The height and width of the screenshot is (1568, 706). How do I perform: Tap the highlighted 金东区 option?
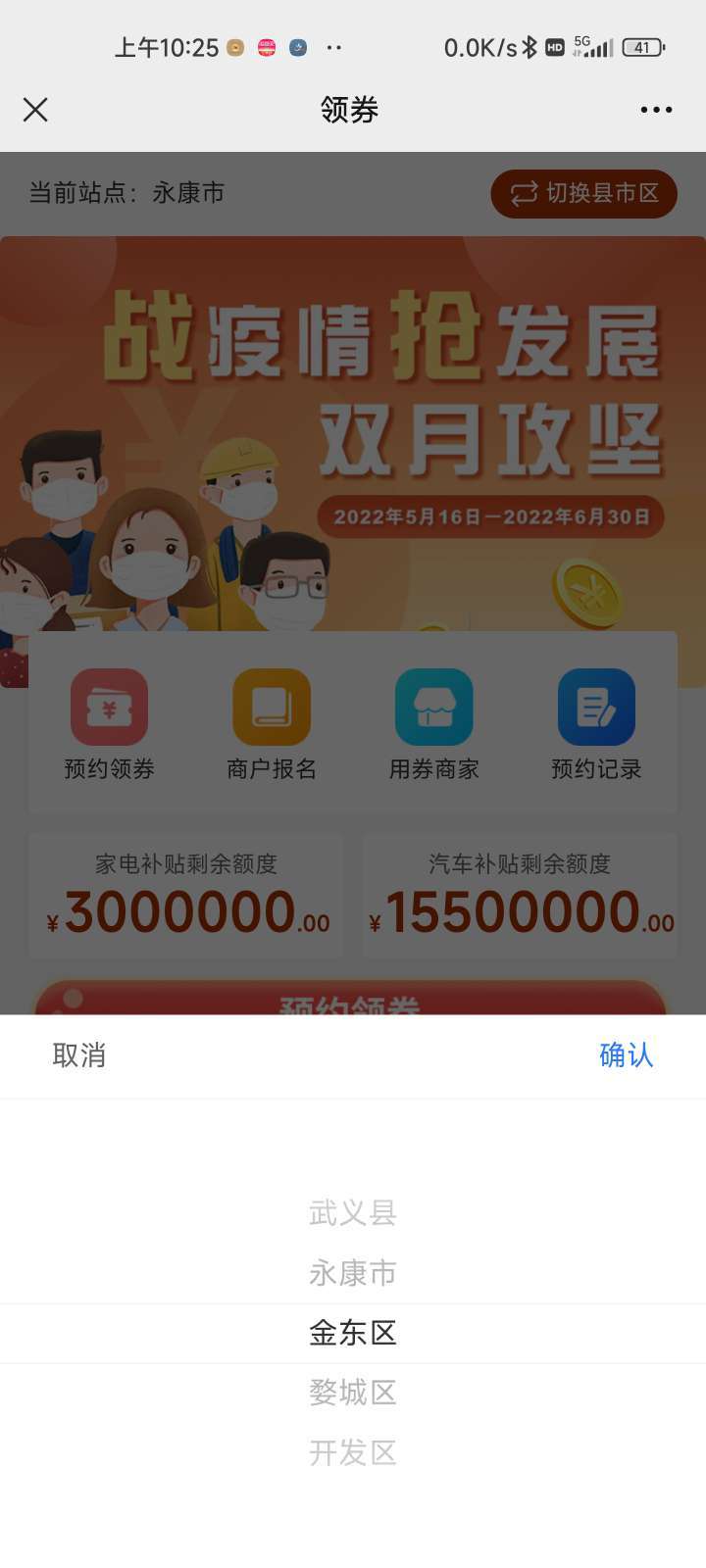353,1333
